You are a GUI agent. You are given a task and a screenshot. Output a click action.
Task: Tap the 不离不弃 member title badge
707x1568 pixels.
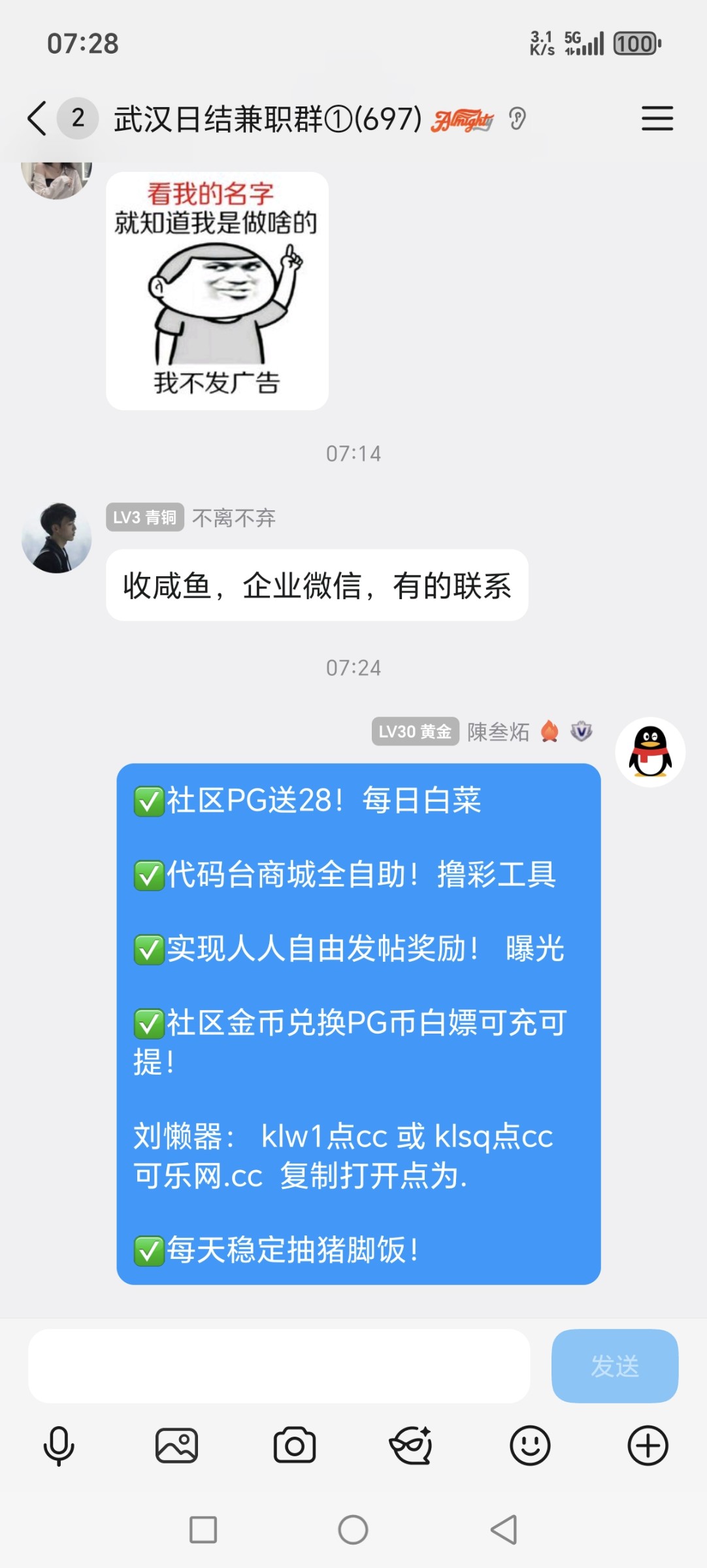pyautogui.click(x=234, y=519)
